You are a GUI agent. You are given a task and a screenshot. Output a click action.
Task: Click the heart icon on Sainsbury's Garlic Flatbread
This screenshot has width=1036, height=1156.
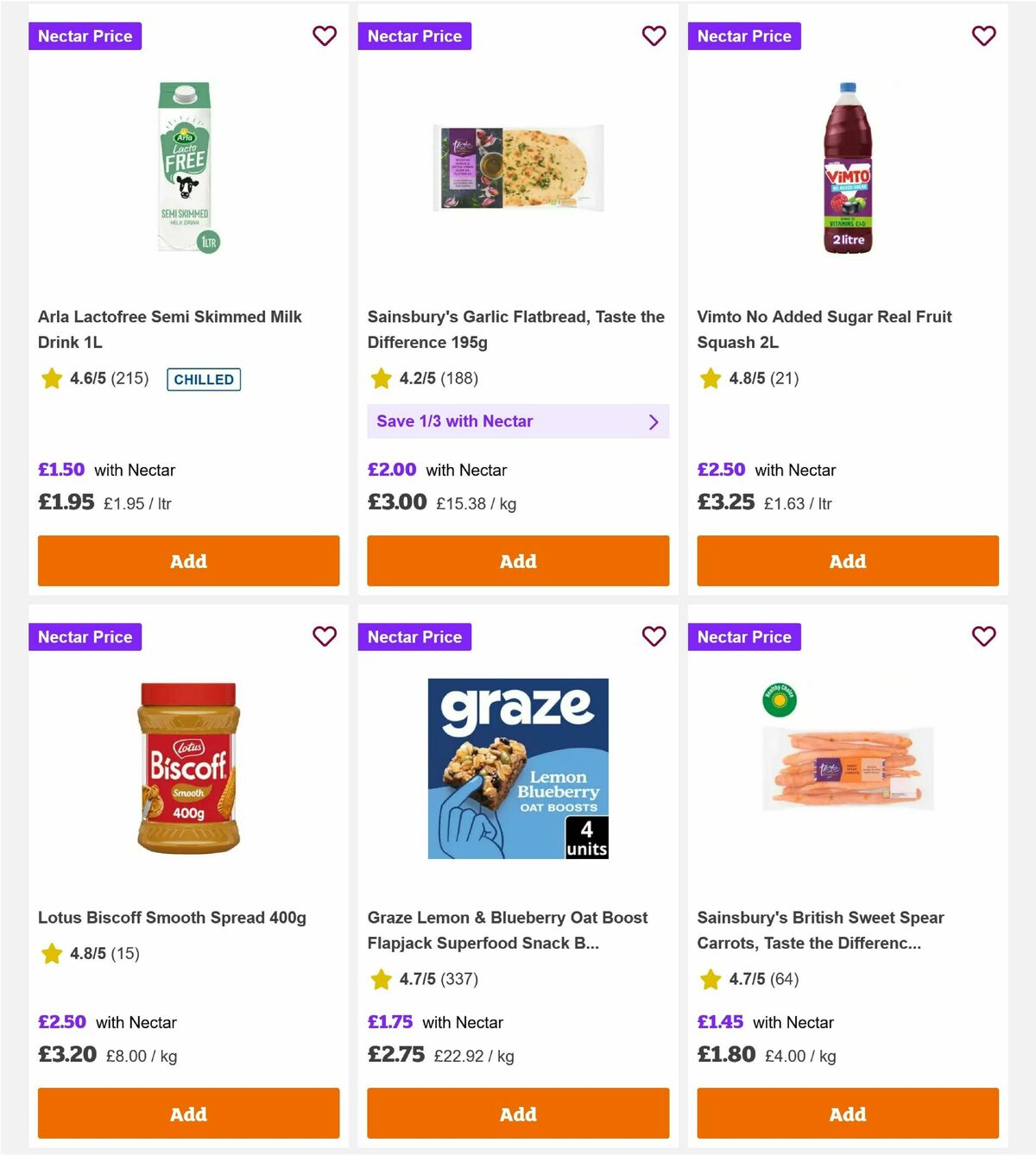point(654,36)
